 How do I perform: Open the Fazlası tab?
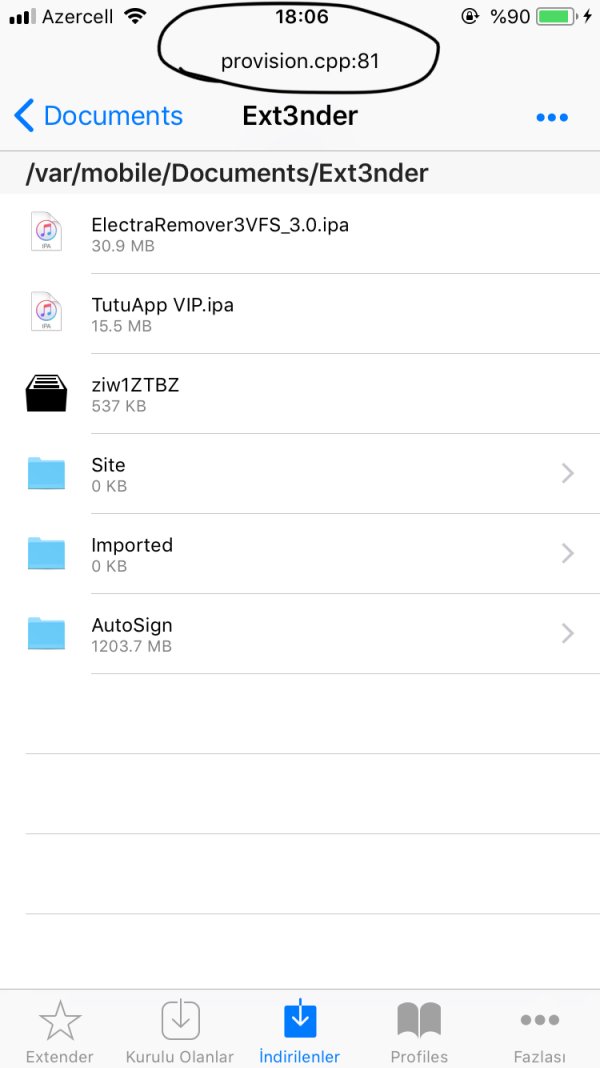click(540, 1032)
